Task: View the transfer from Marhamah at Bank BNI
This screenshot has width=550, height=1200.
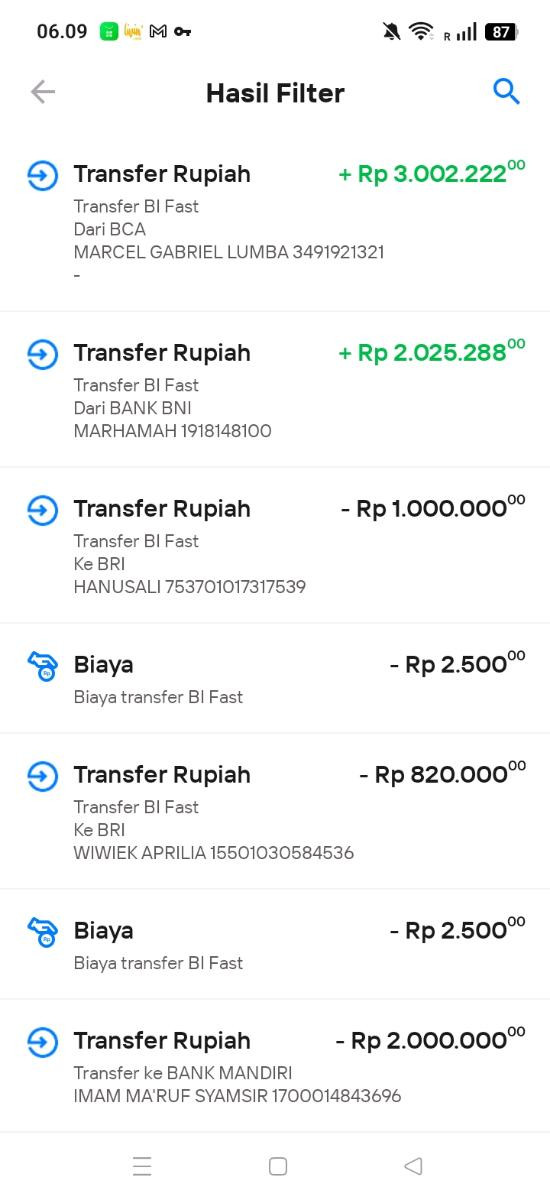Action: (275, 390)
